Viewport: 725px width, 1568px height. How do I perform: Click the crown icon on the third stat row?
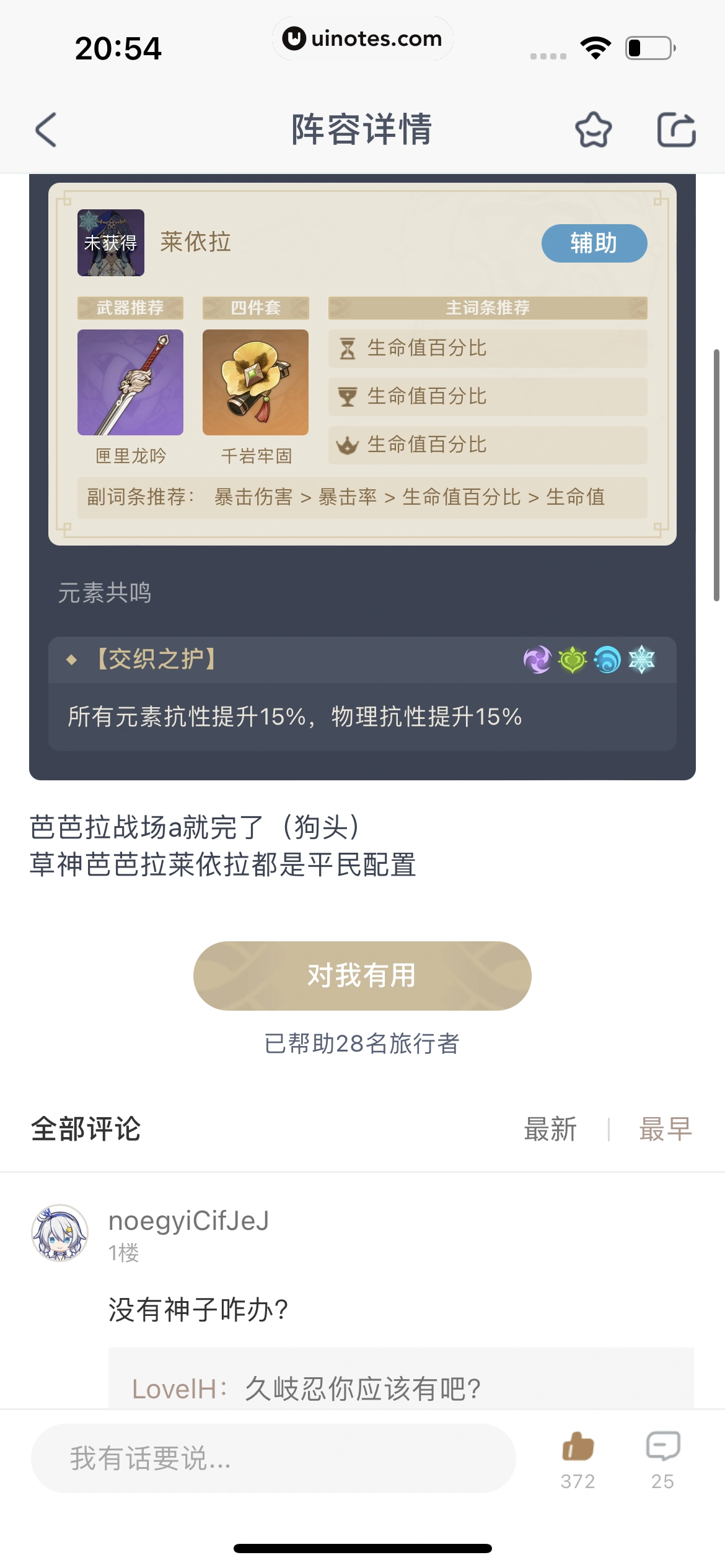point(347,445)
